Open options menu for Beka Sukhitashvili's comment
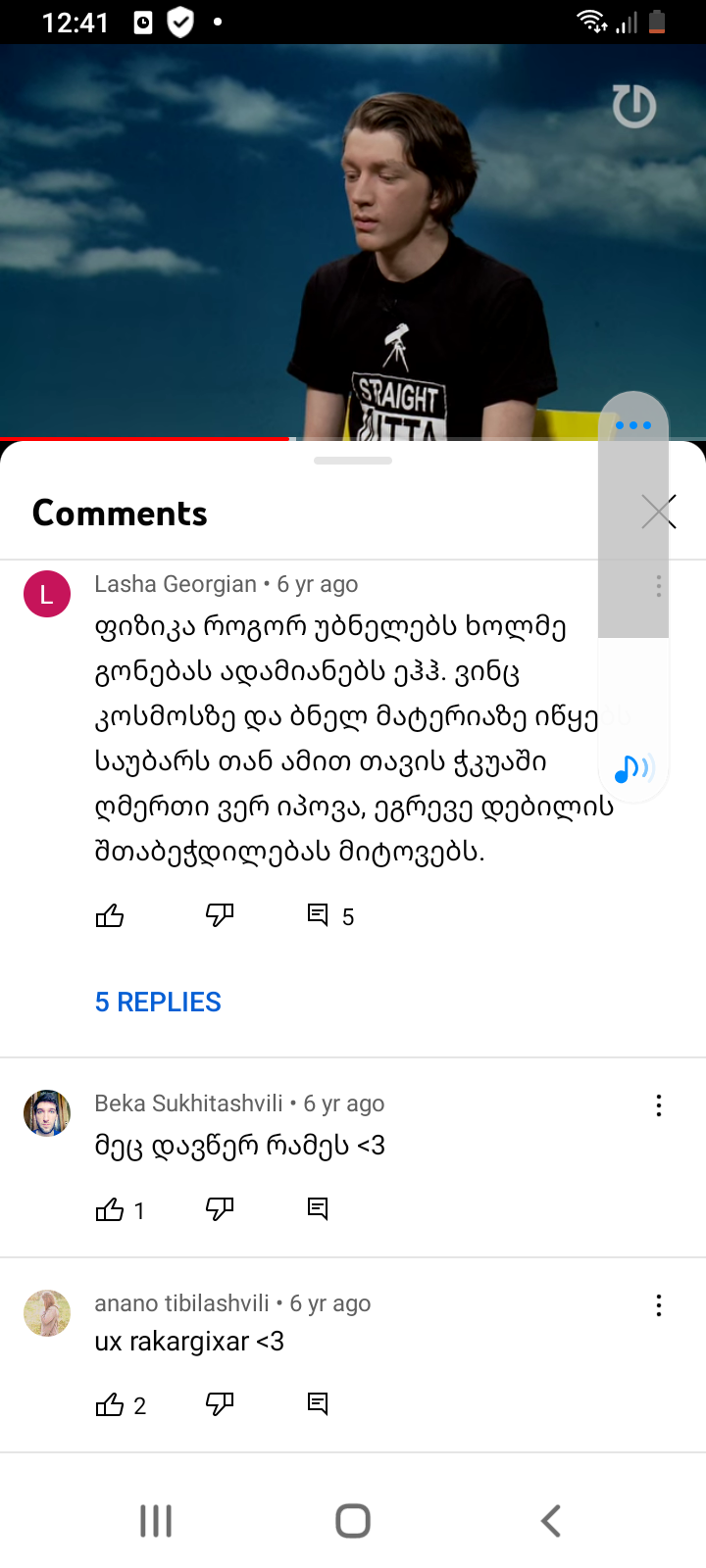Screen dimensions: 706x1568 (x=659, y=1105)
